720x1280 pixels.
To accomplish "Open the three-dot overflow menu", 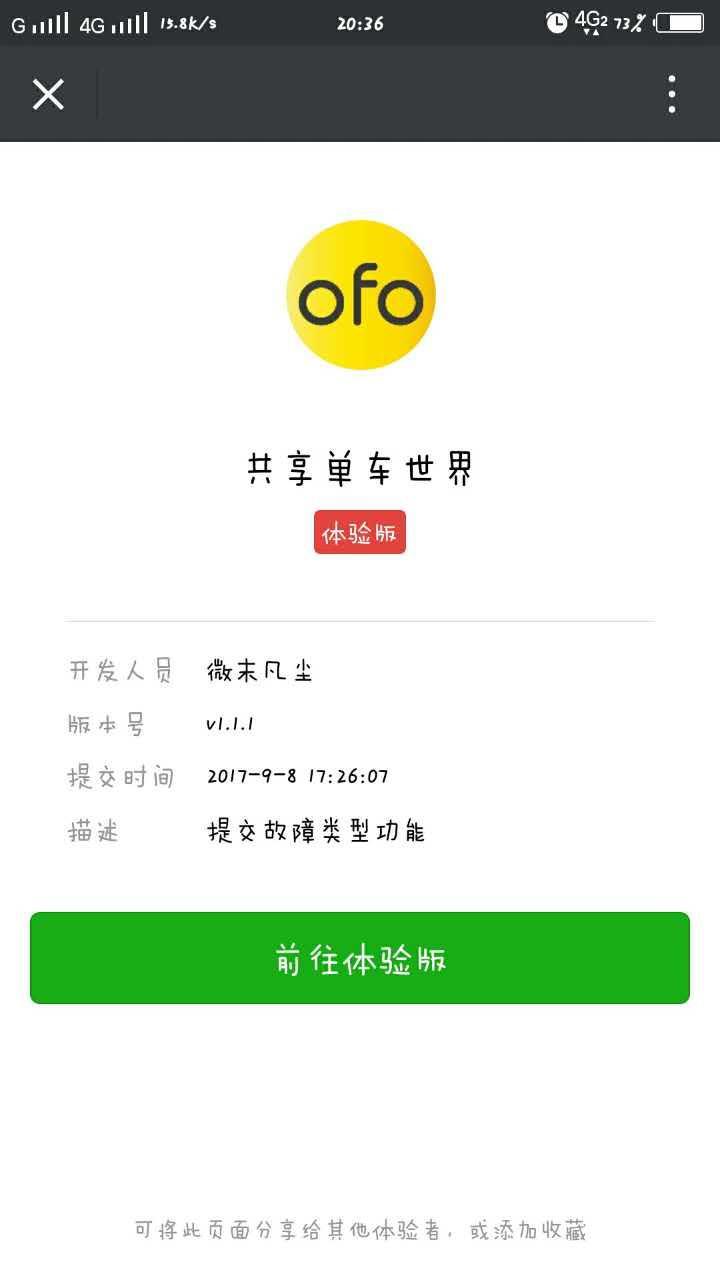I will 672,94.
